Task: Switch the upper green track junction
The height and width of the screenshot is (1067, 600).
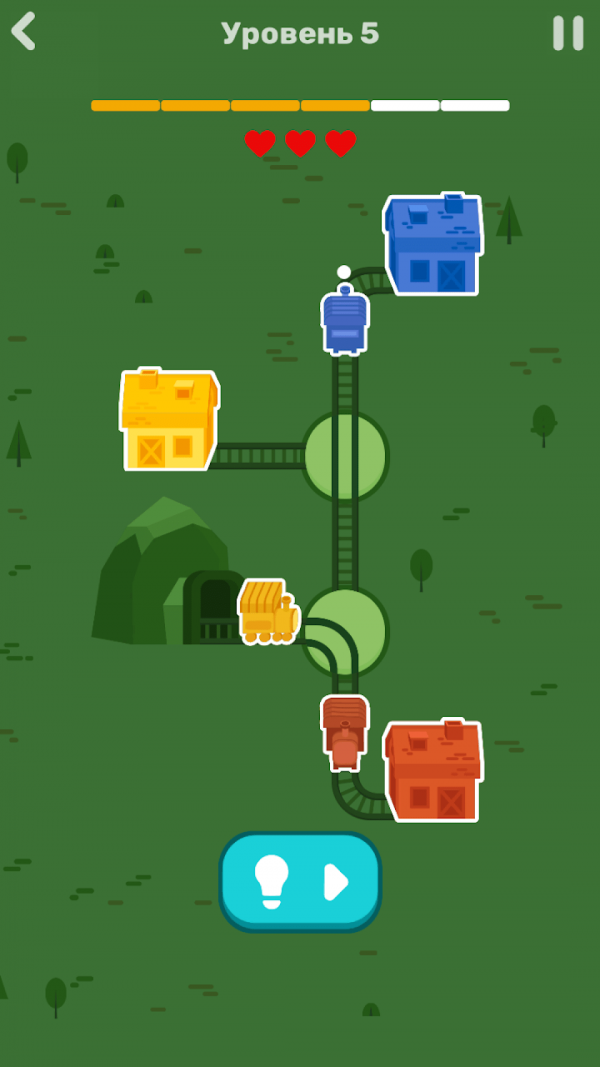Action: tap(345, 457)
